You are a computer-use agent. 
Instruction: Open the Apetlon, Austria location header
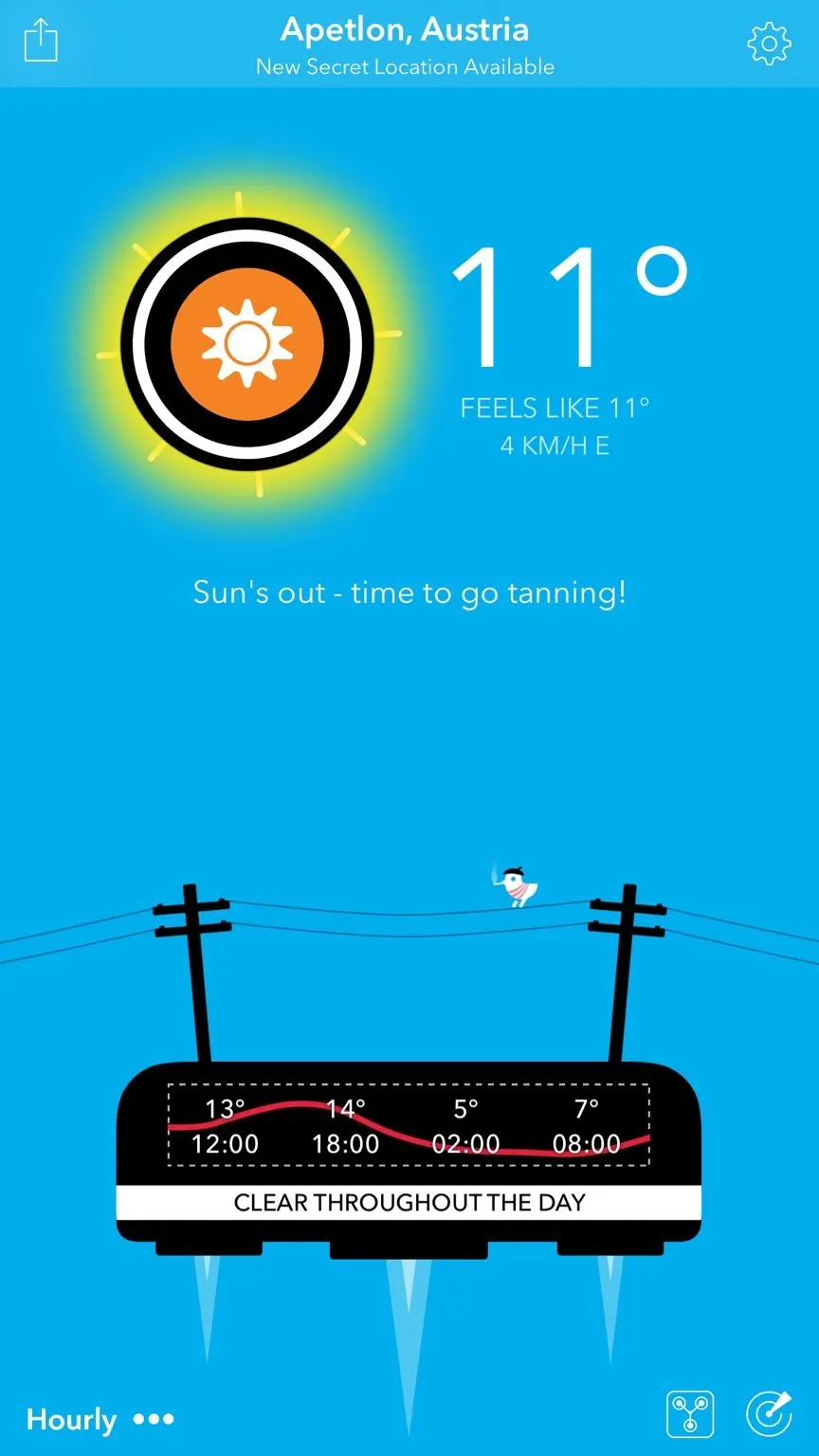coord(405,30)
